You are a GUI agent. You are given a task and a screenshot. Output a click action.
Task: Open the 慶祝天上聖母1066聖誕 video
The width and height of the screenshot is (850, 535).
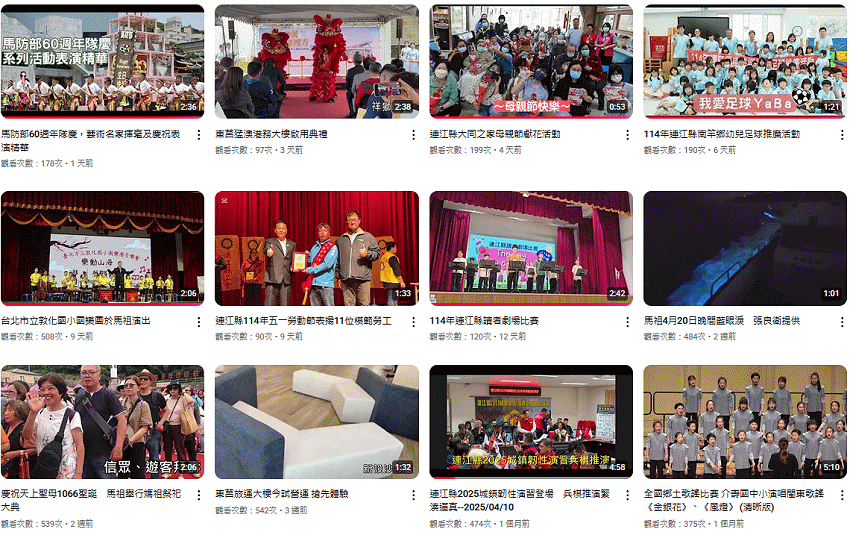click(102, 422)
